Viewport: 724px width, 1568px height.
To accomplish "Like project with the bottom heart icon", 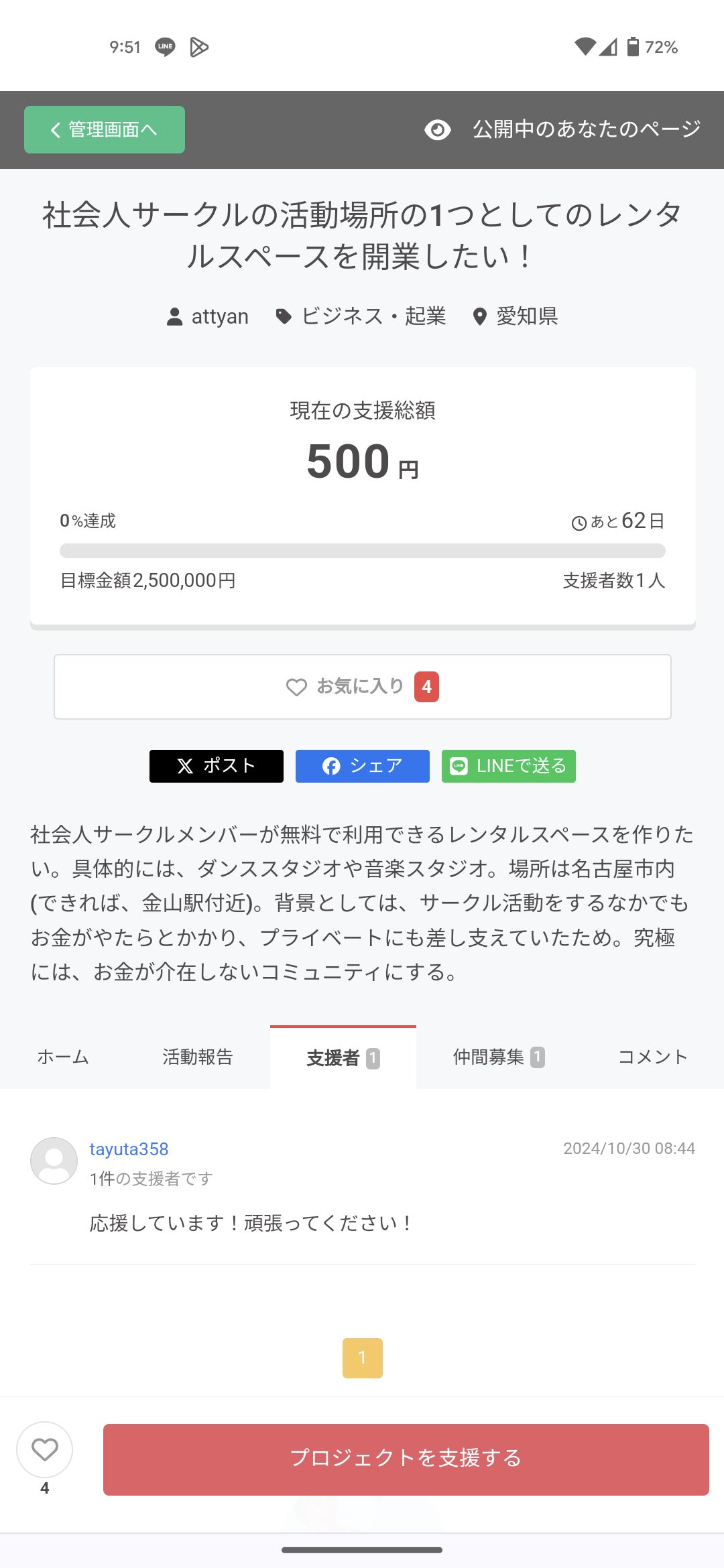I will (x=45, y=1450).
